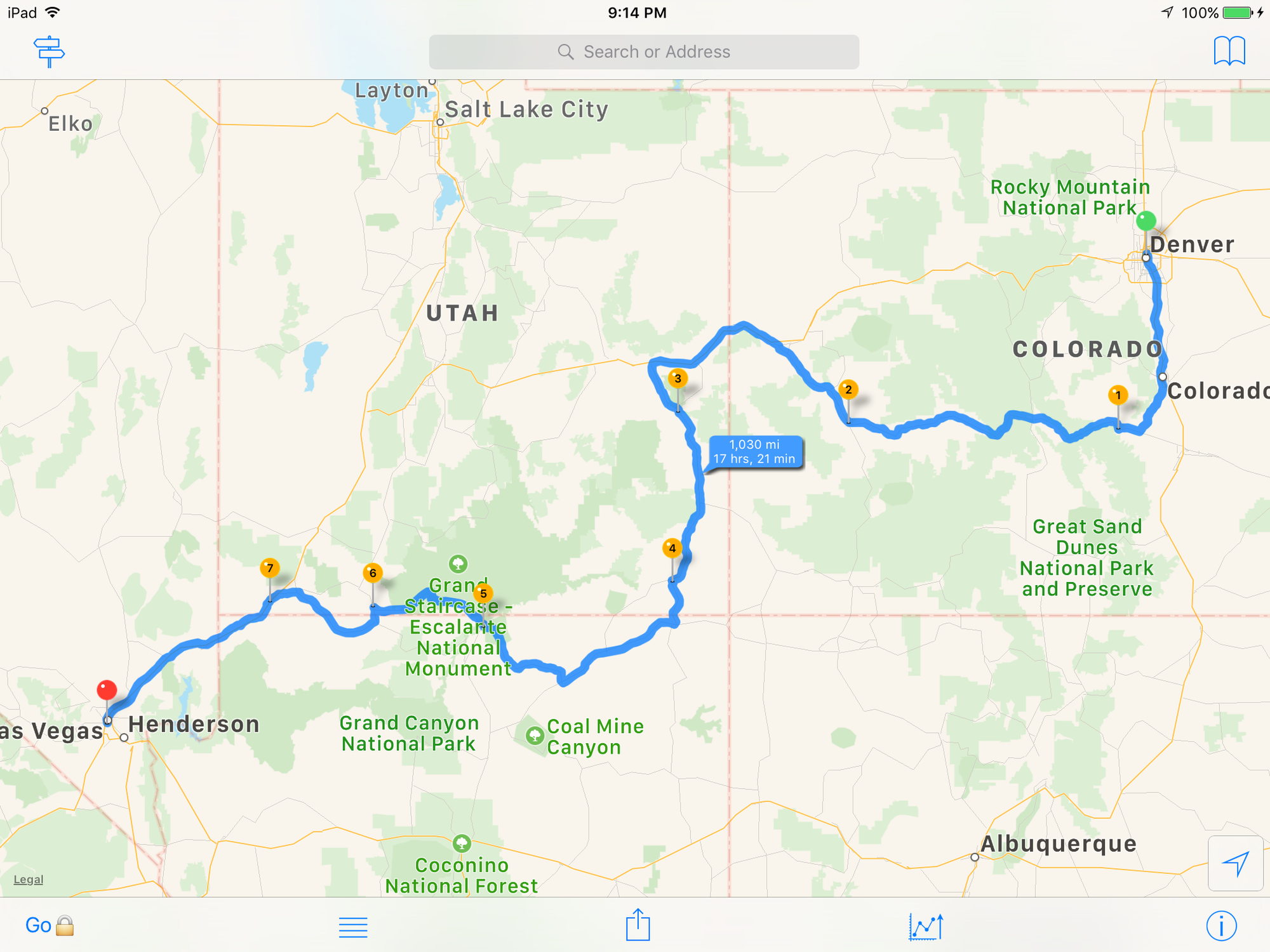Open the Legal link
Screen dimensions: 1270x952
coord(29,880)
